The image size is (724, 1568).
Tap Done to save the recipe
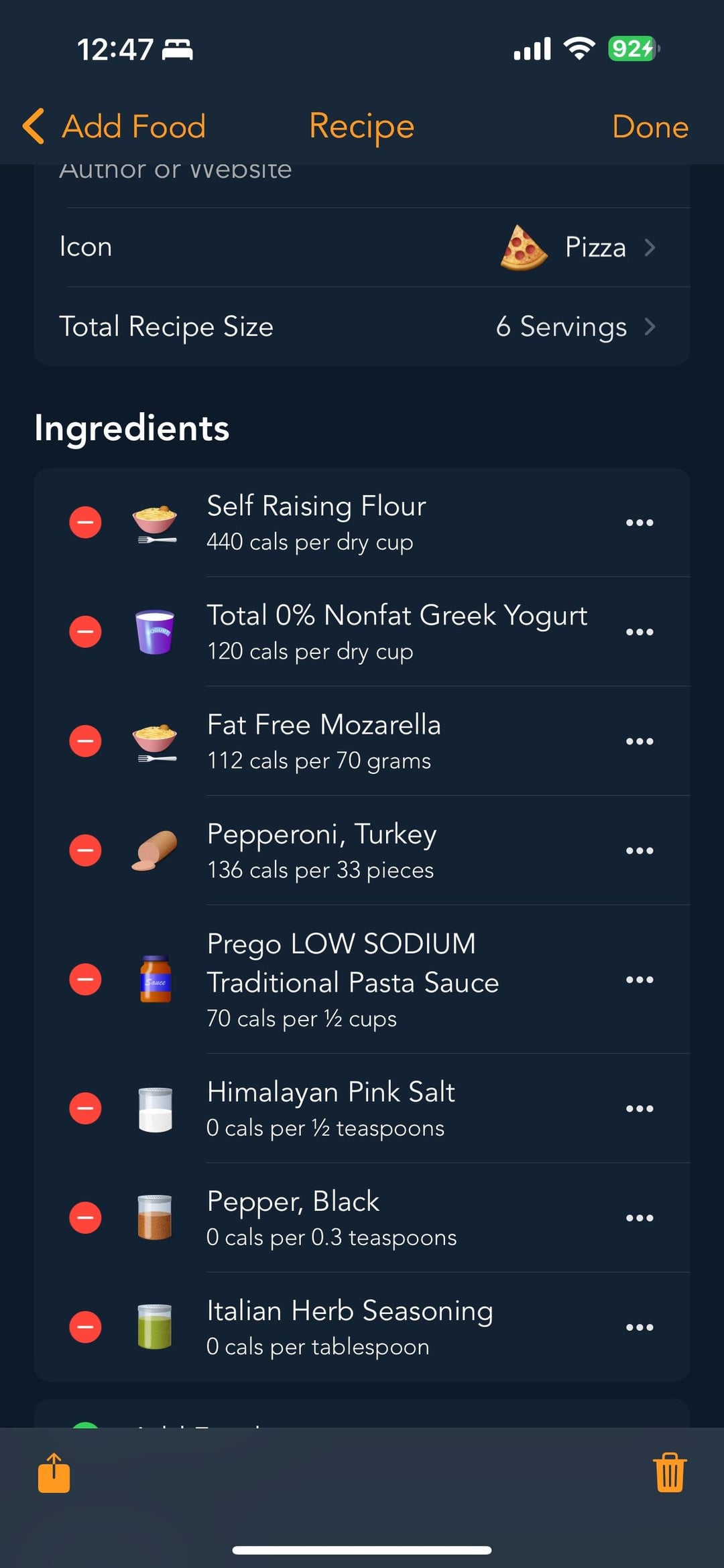[x=650, y=127]
